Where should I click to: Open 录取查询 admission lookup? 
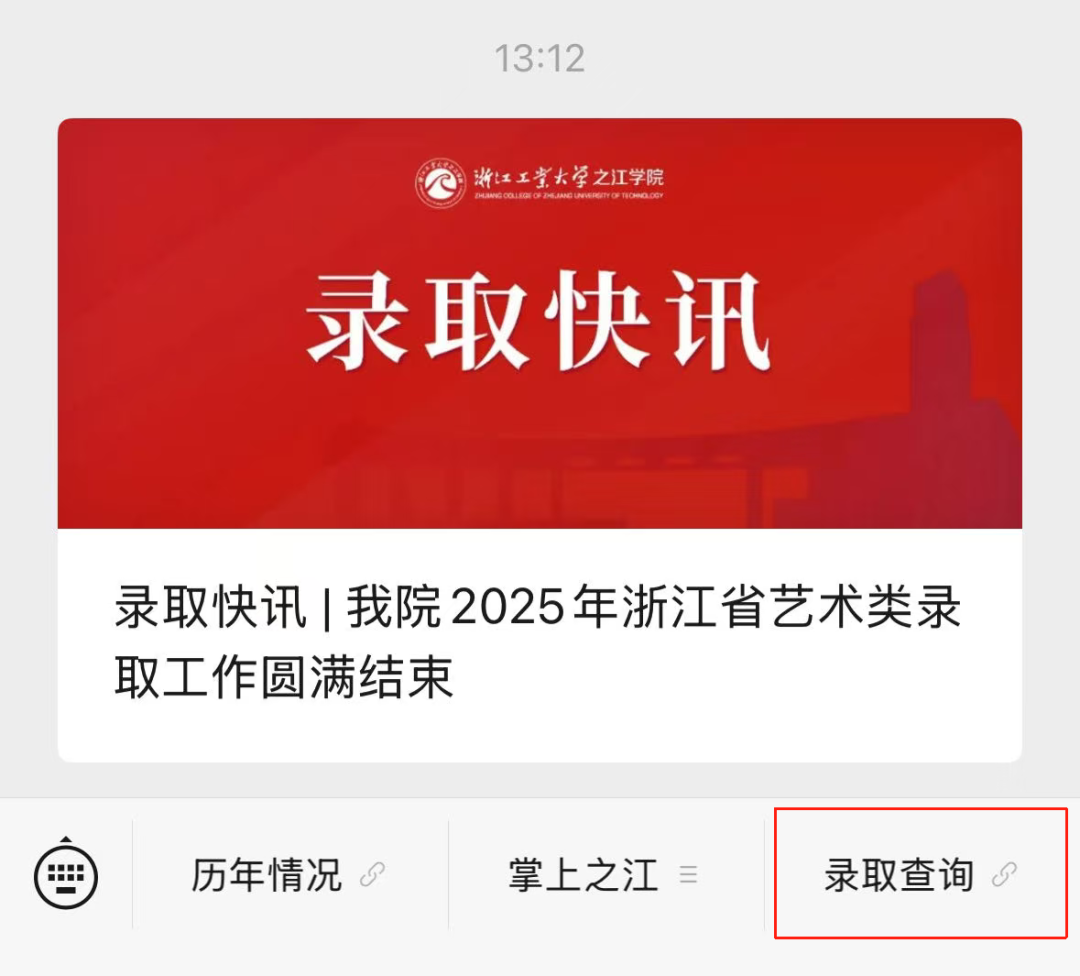point(919,876)
